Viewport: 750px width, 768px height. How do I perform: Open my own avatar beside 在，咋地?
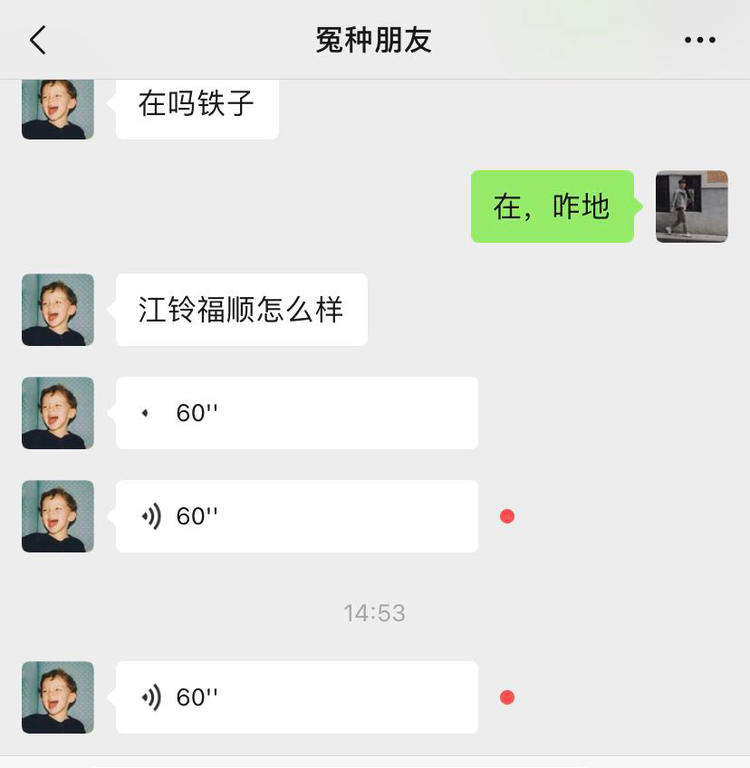pyautogui.click(x=691, y=206)
